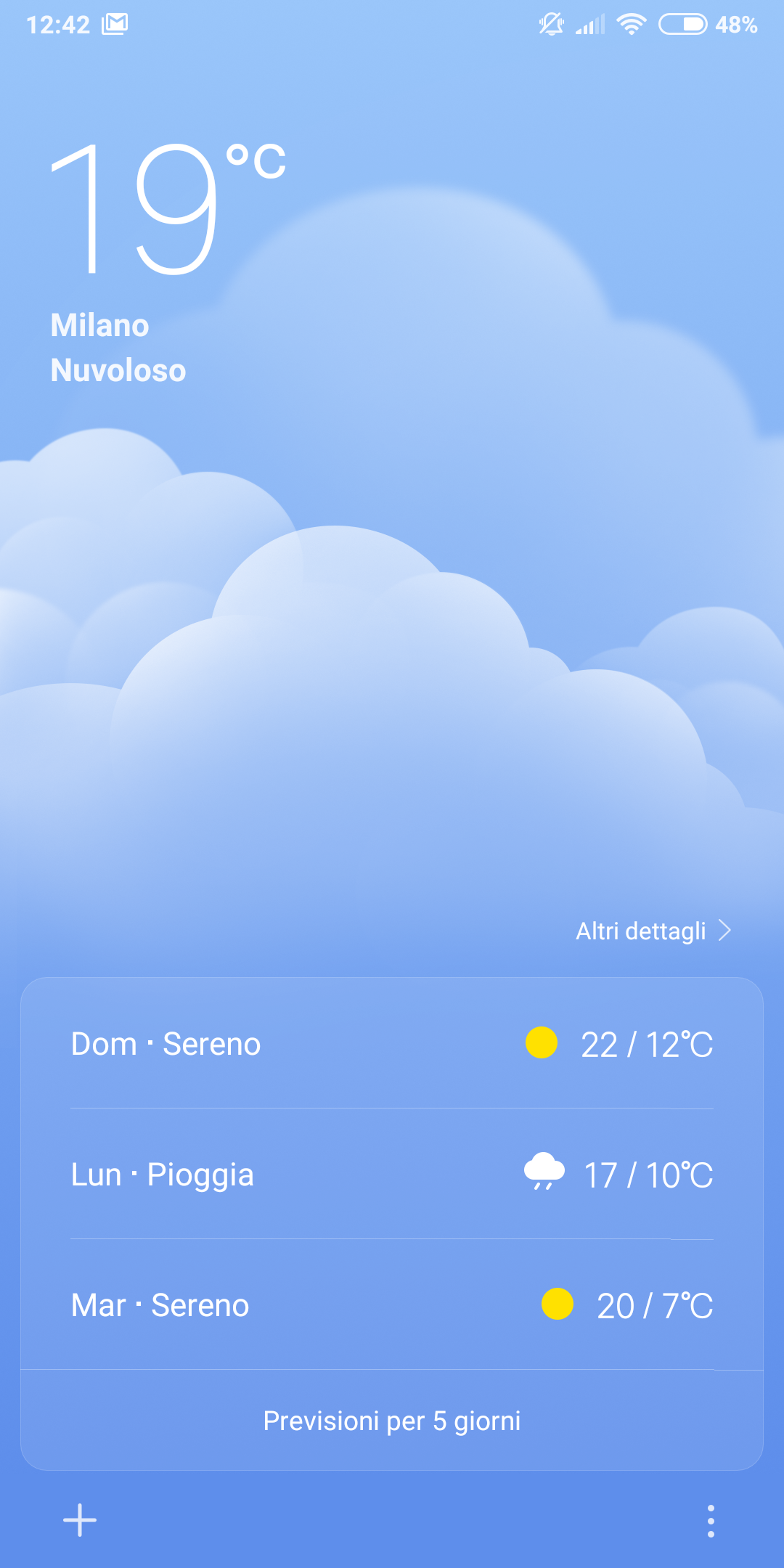This screenshot has height=1568, width=784.
Task: Open the Dom Sereno forecast row
Action: pyautogui.click(x=392, y=1044)
